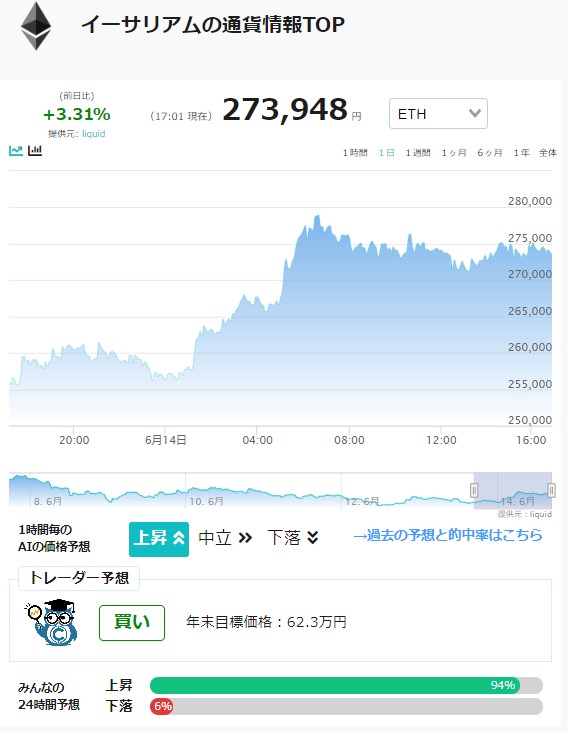Open the ETH currency dropdown
Image resolution: width=568 pixels, height=732 pixels.
pyautogui.click(x=438, y=113)
